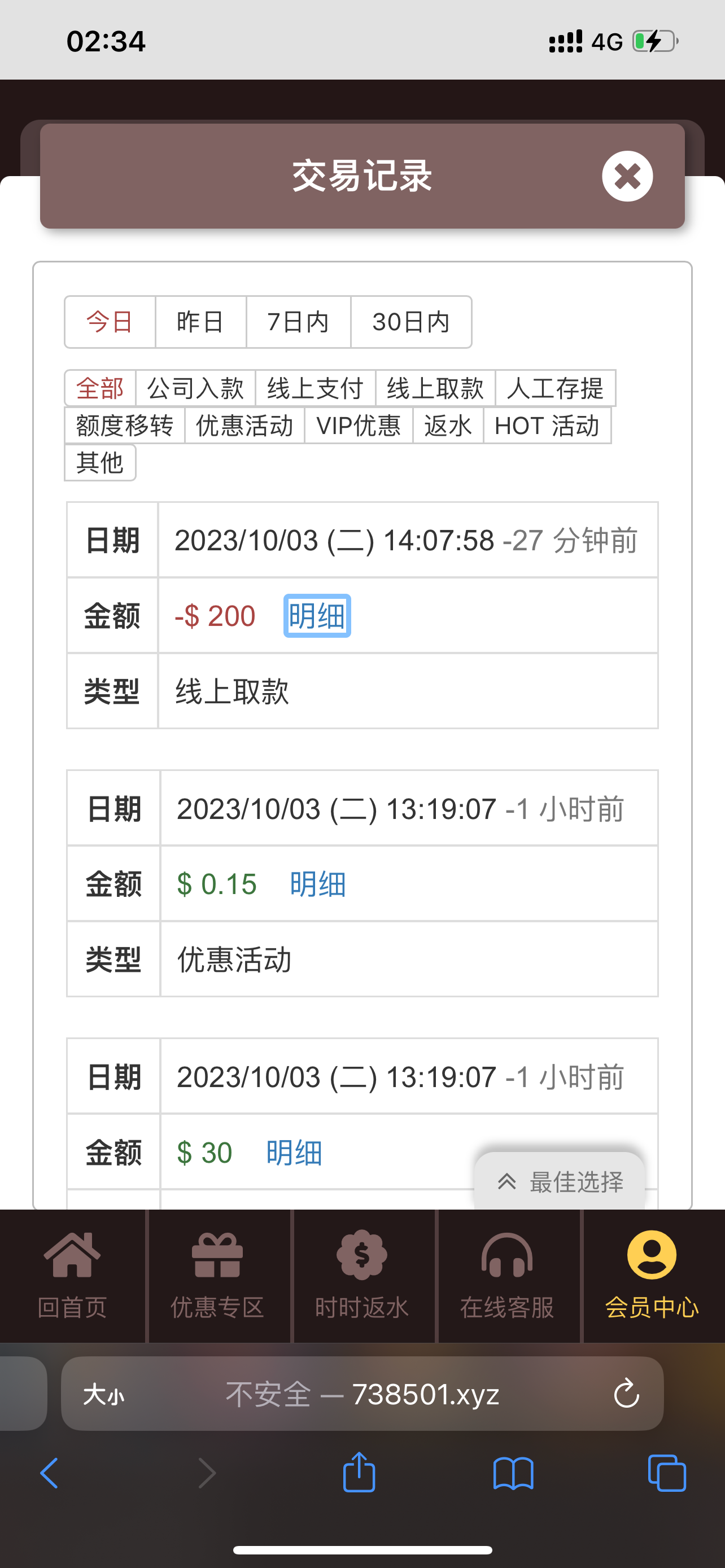Filter records by 线上支付
Image resolution: width=725 pixels, height=1568 pixels.
(x=315, y=388)
